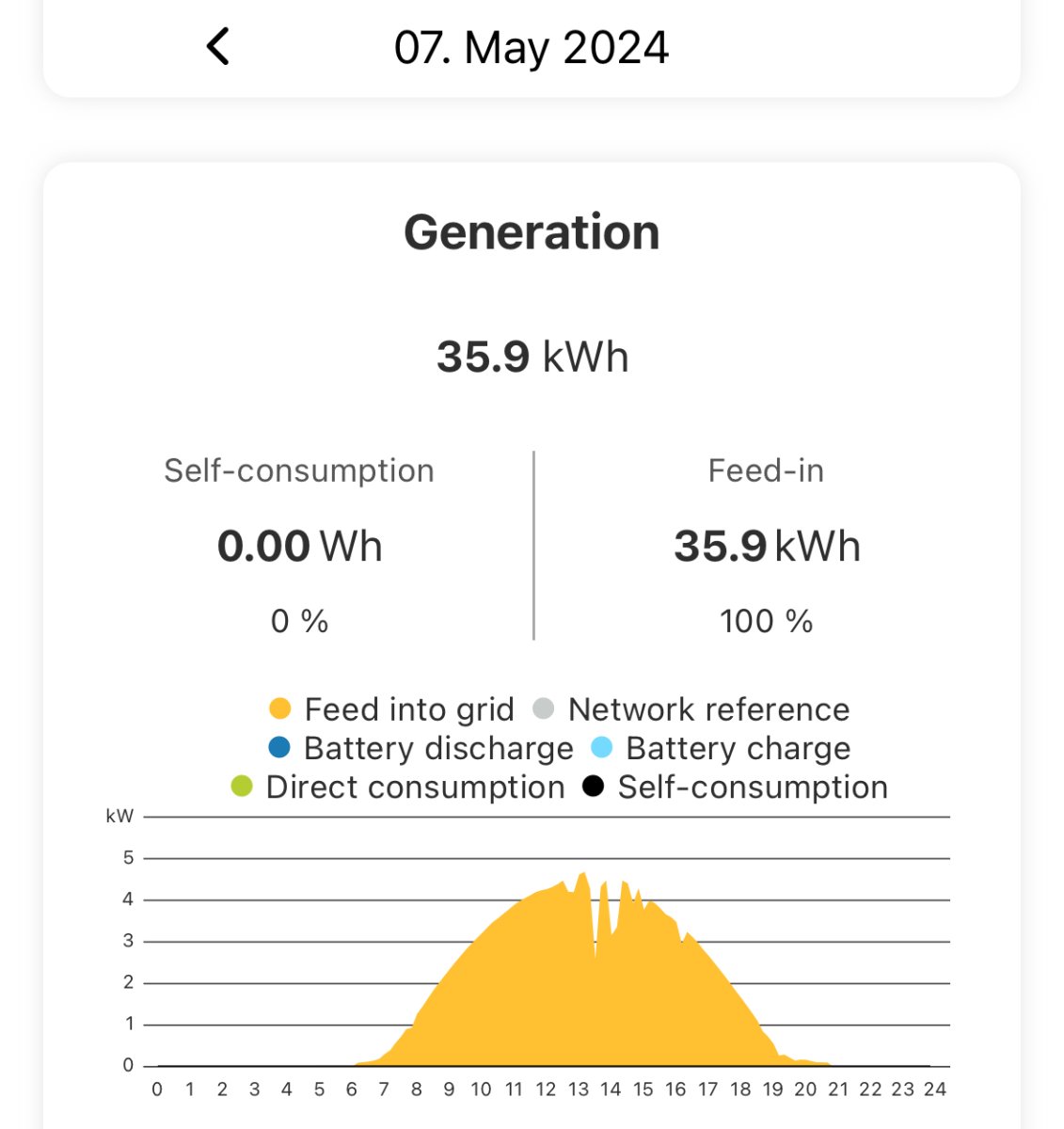Toggle the Self-consumption legend item
This screenshot has width=1064, height=1129.
coord(735,787)
